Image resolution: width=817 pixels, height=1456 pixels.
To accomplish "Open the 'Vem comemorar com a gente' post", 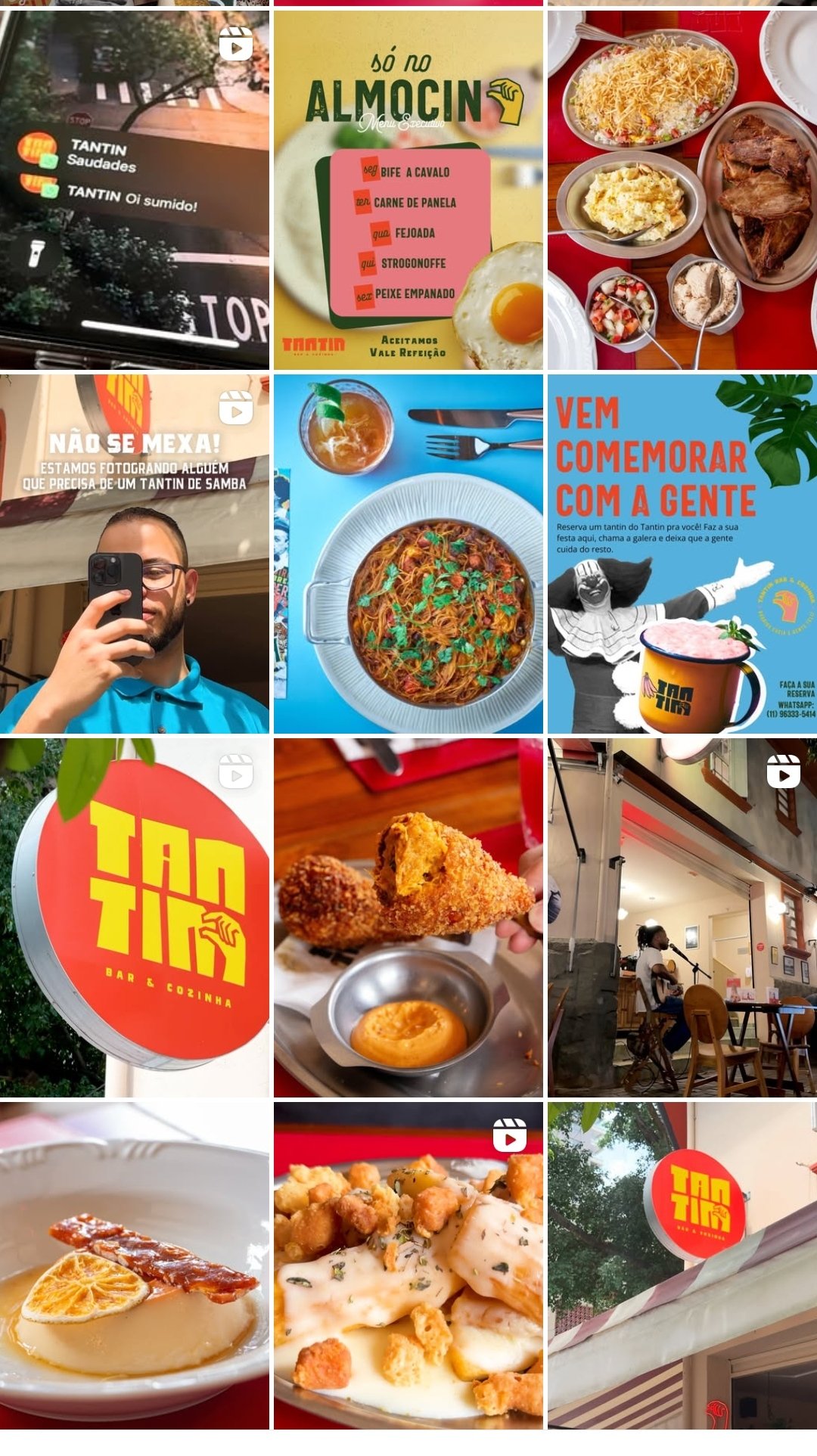I will (682, 554).
